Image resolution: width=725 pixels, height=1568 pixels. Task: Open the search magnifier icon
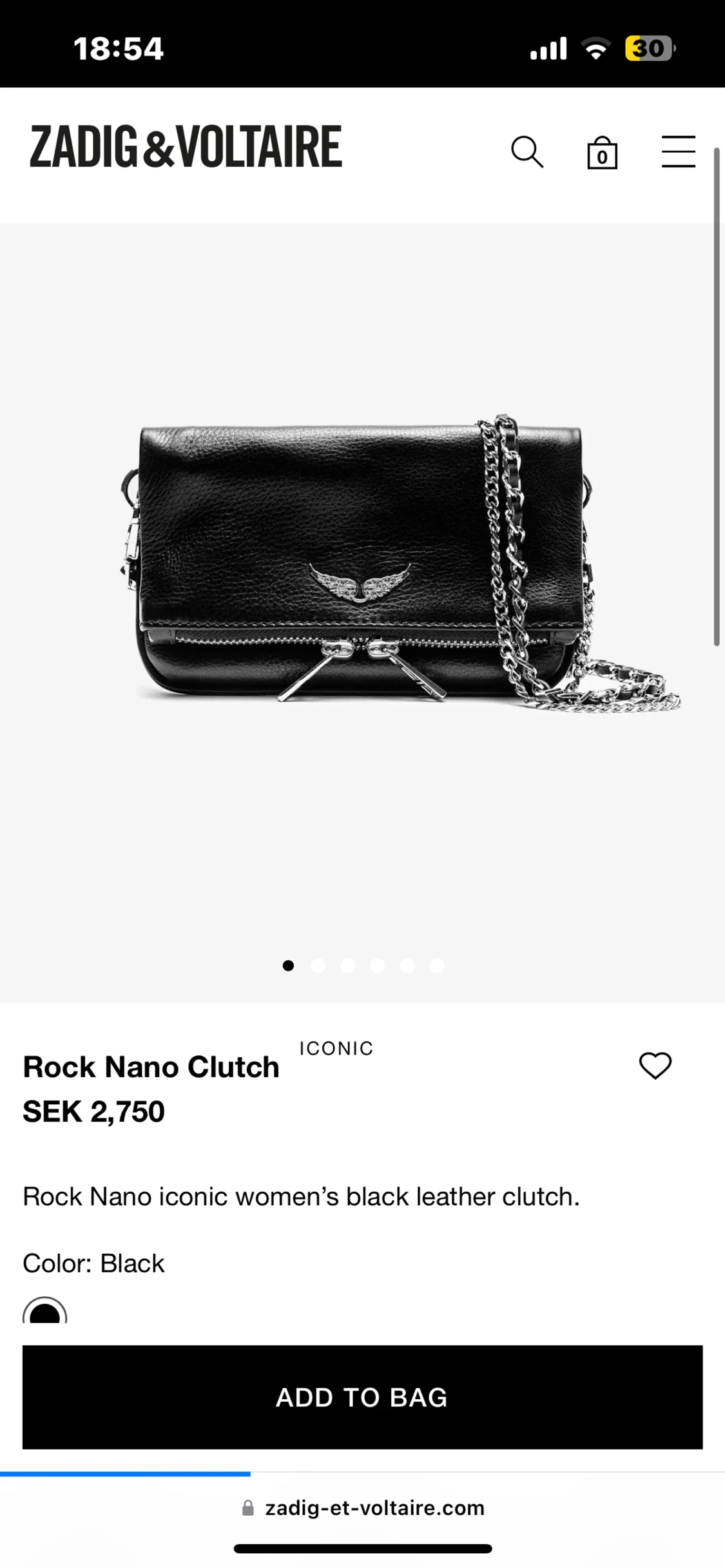pos(527,152)
